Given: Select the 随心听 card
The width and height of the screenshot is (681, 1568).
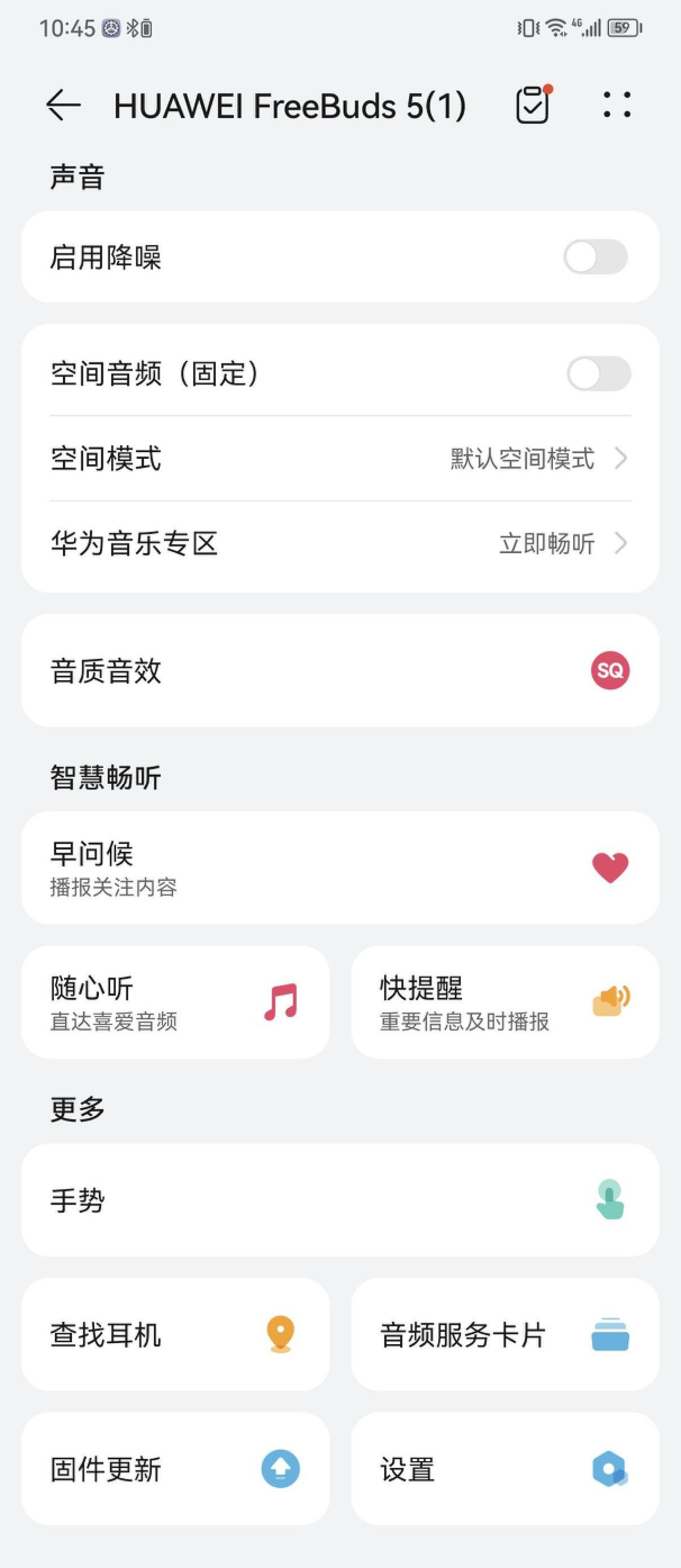Looking at the screenshot, I should pyautogui.click(x=176, y=1002).
